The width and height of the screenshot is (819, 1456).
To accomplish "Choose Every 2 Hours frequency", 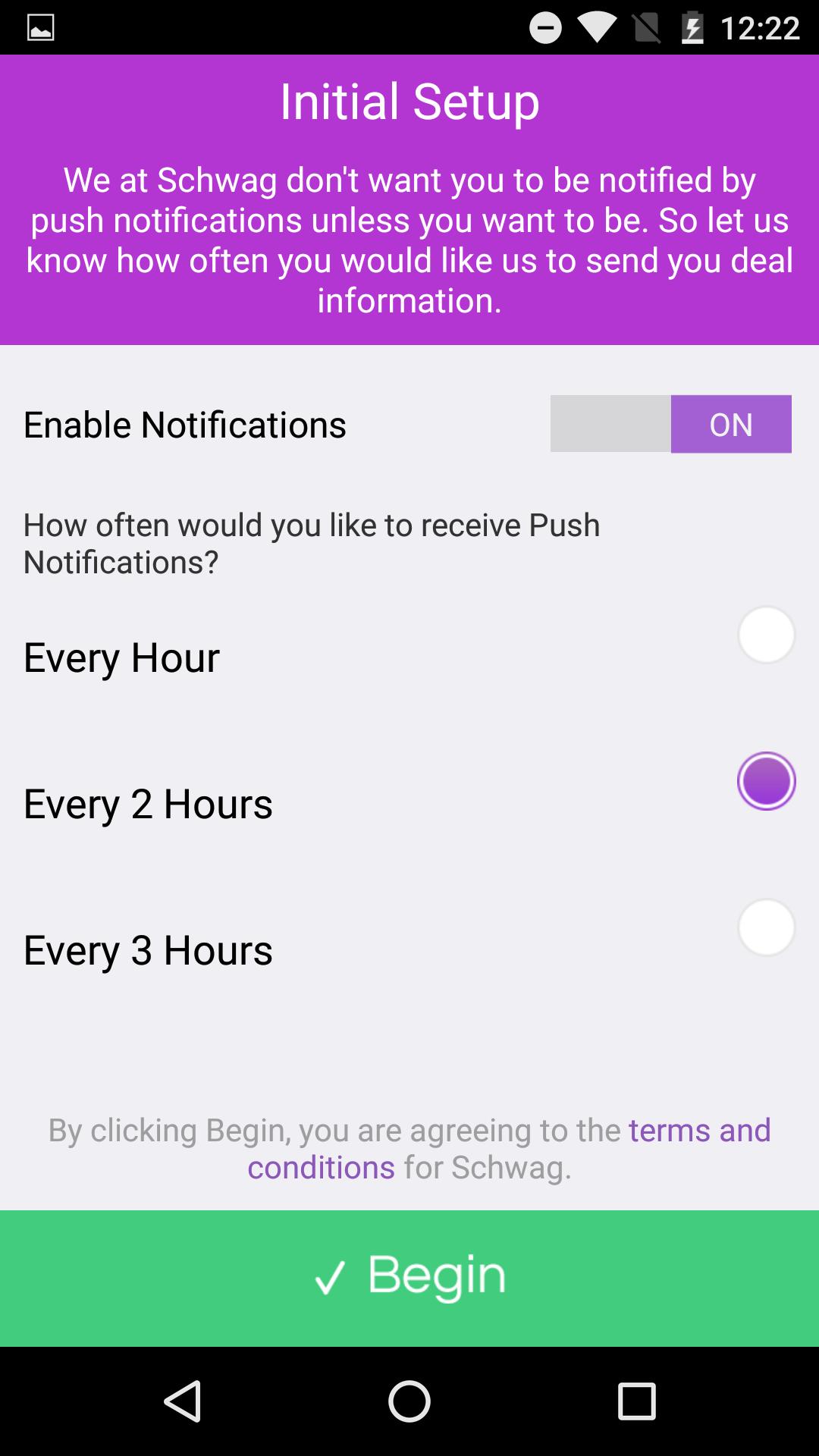I will (766, 781).
